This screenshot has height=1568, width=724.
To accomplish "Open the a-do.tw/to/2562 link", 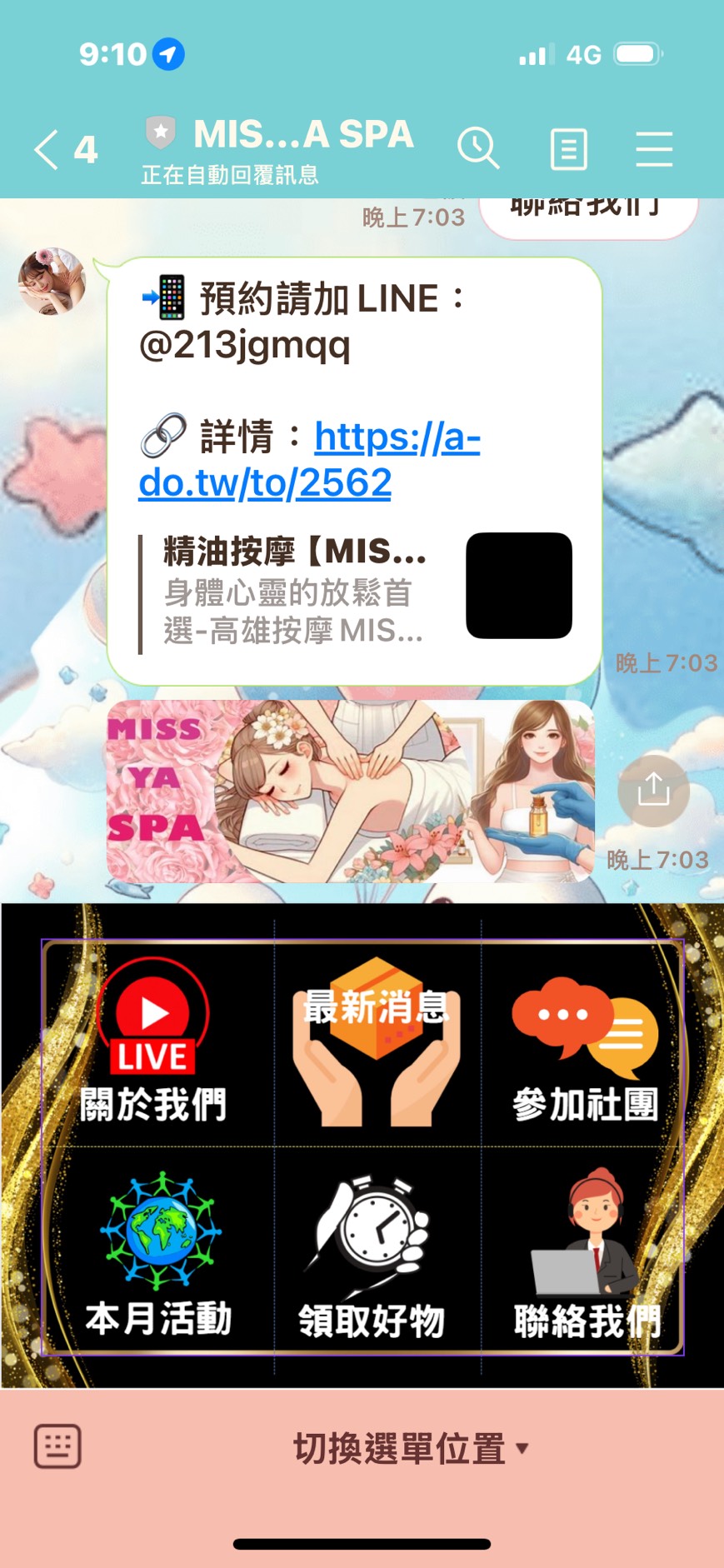I will [310, 460].
